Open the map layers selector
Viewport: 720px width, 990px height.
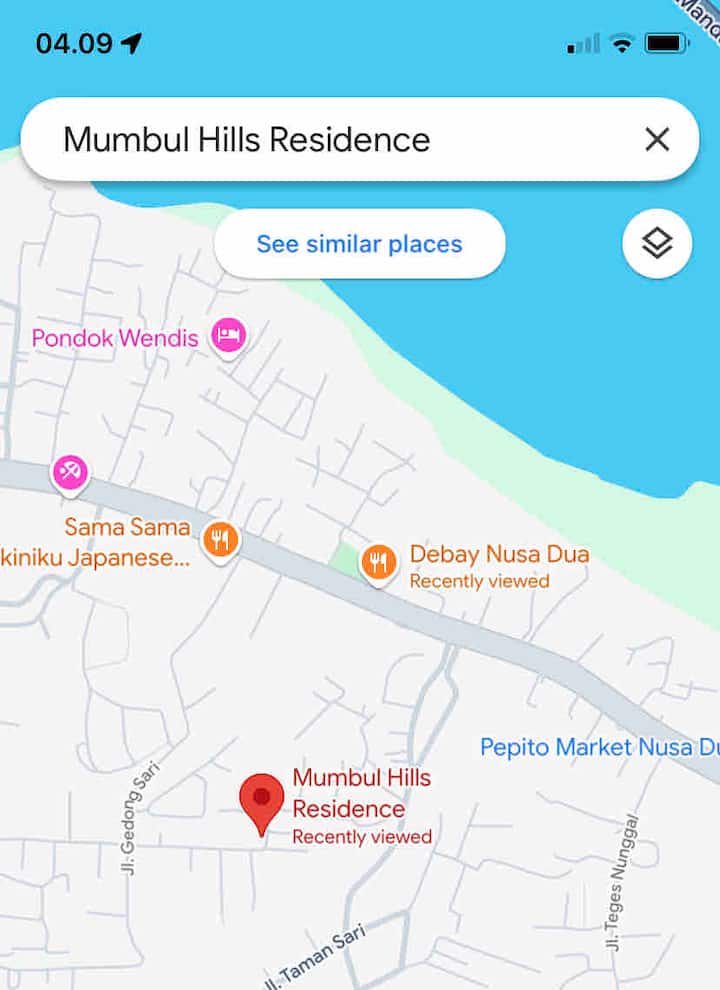click(x=657, y=243)
